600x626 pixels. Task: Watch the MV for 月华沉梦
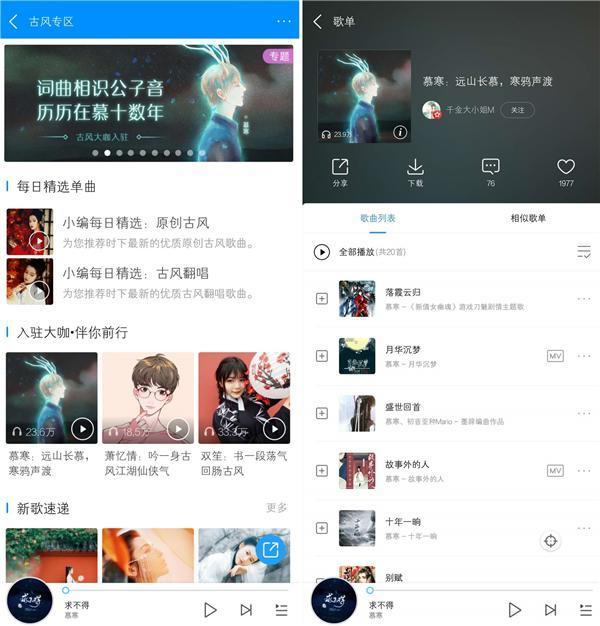coord(555,356)
